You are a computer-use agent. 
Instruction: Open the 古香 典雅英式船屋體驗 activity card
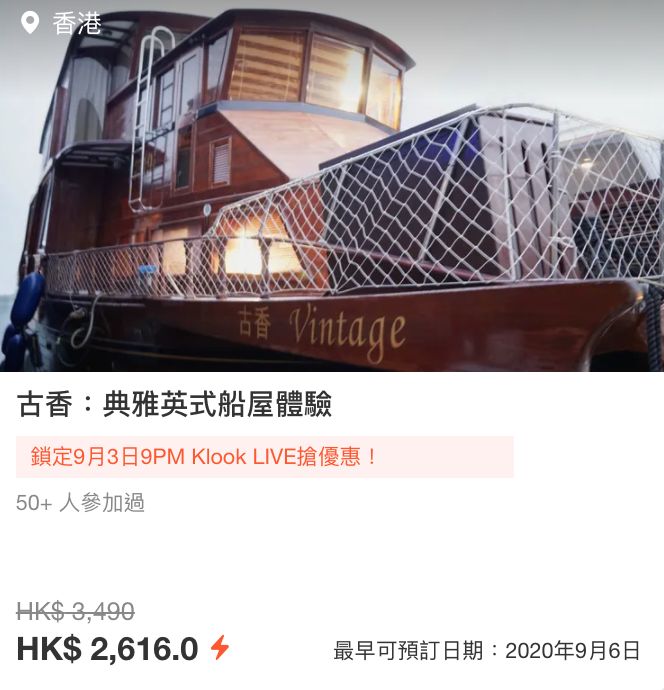[x=174, y=405]
